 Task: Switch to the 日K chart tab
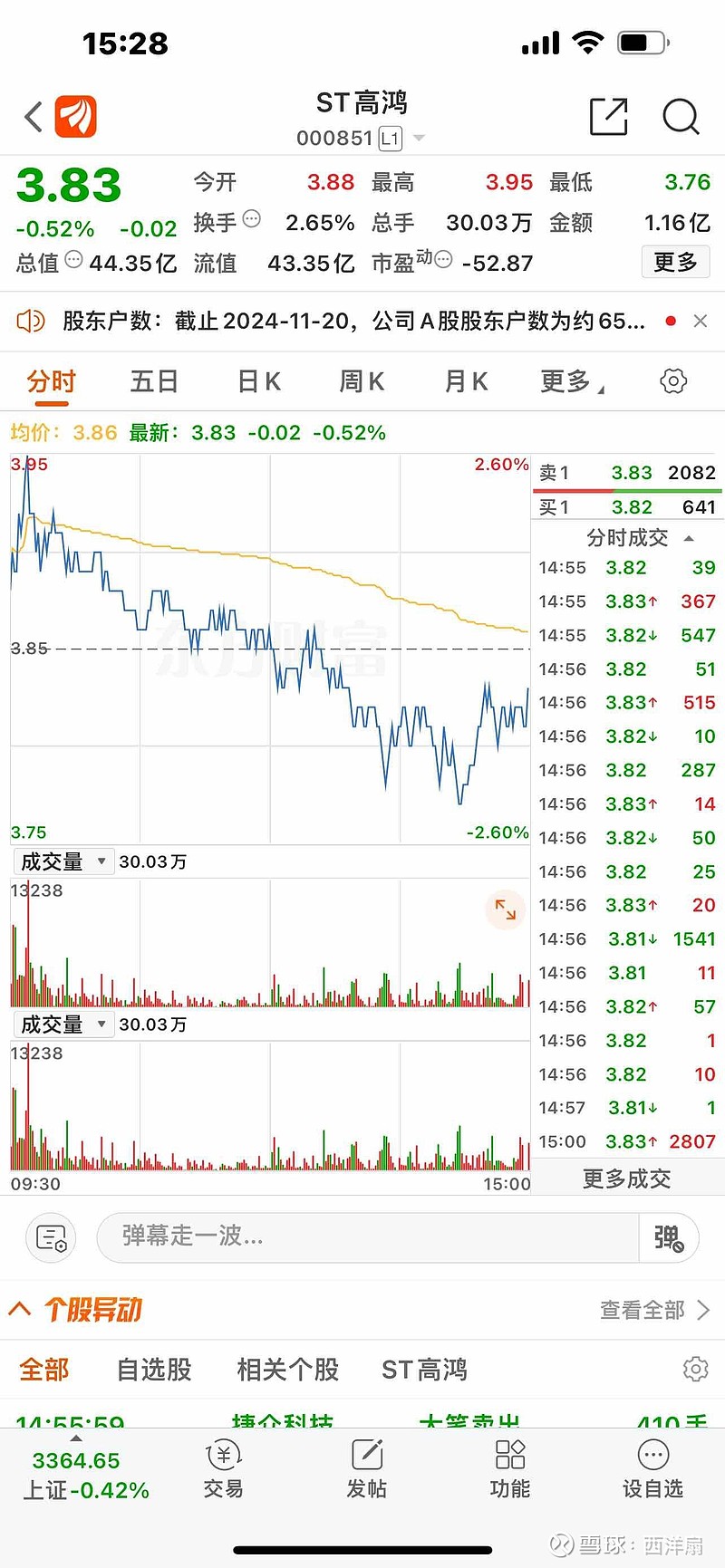pyautogui.click(x=258, y=380)
